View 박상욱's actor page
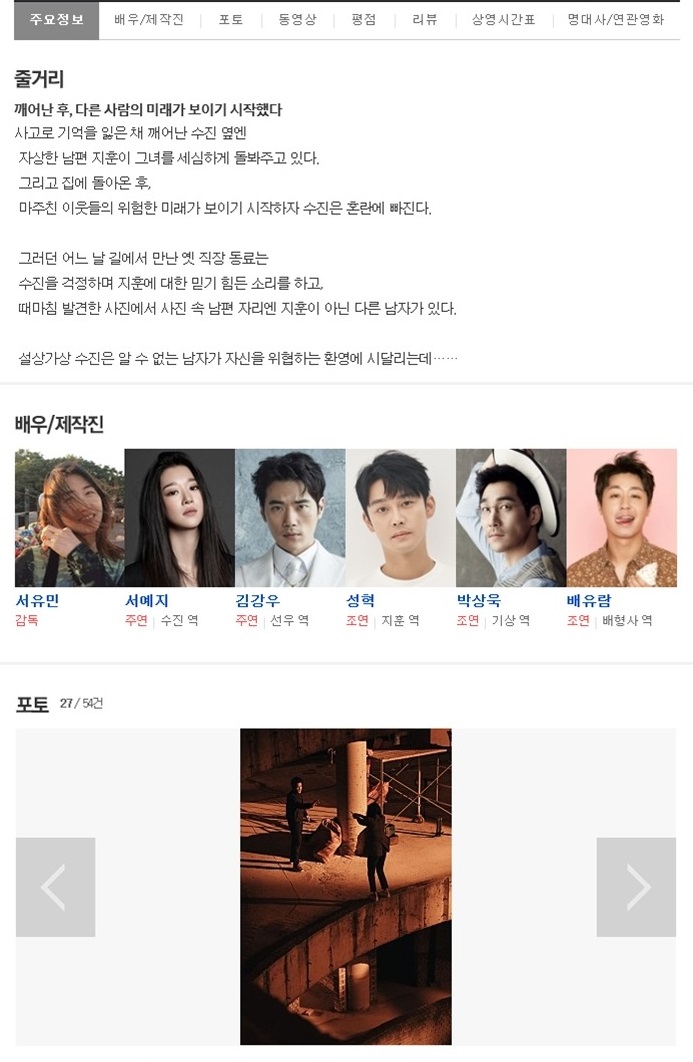Screen dimensions: 693x1062 [x=478, y=601]
